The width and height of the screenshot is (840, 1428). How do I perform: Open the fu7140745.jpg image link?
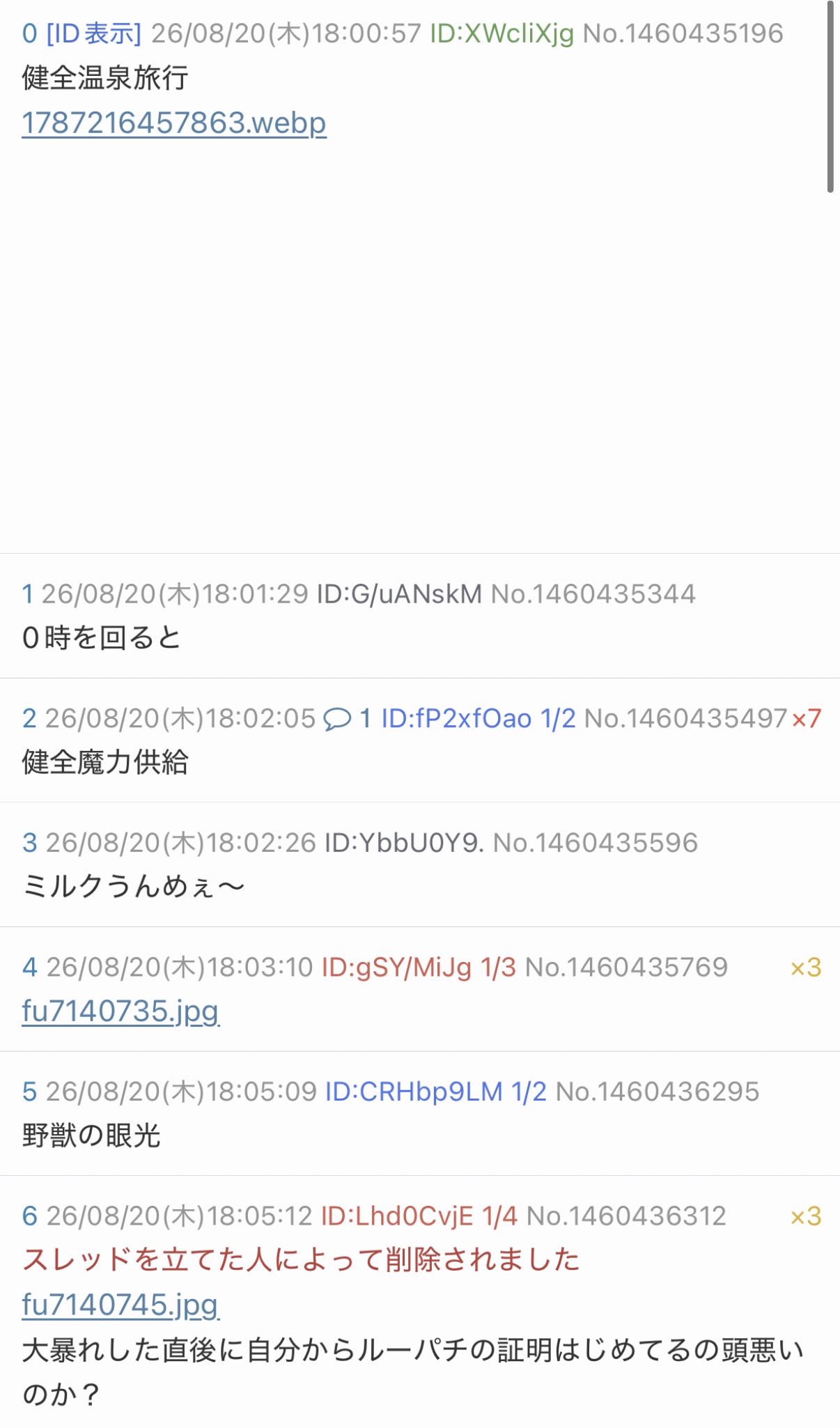pos(120,1304)
